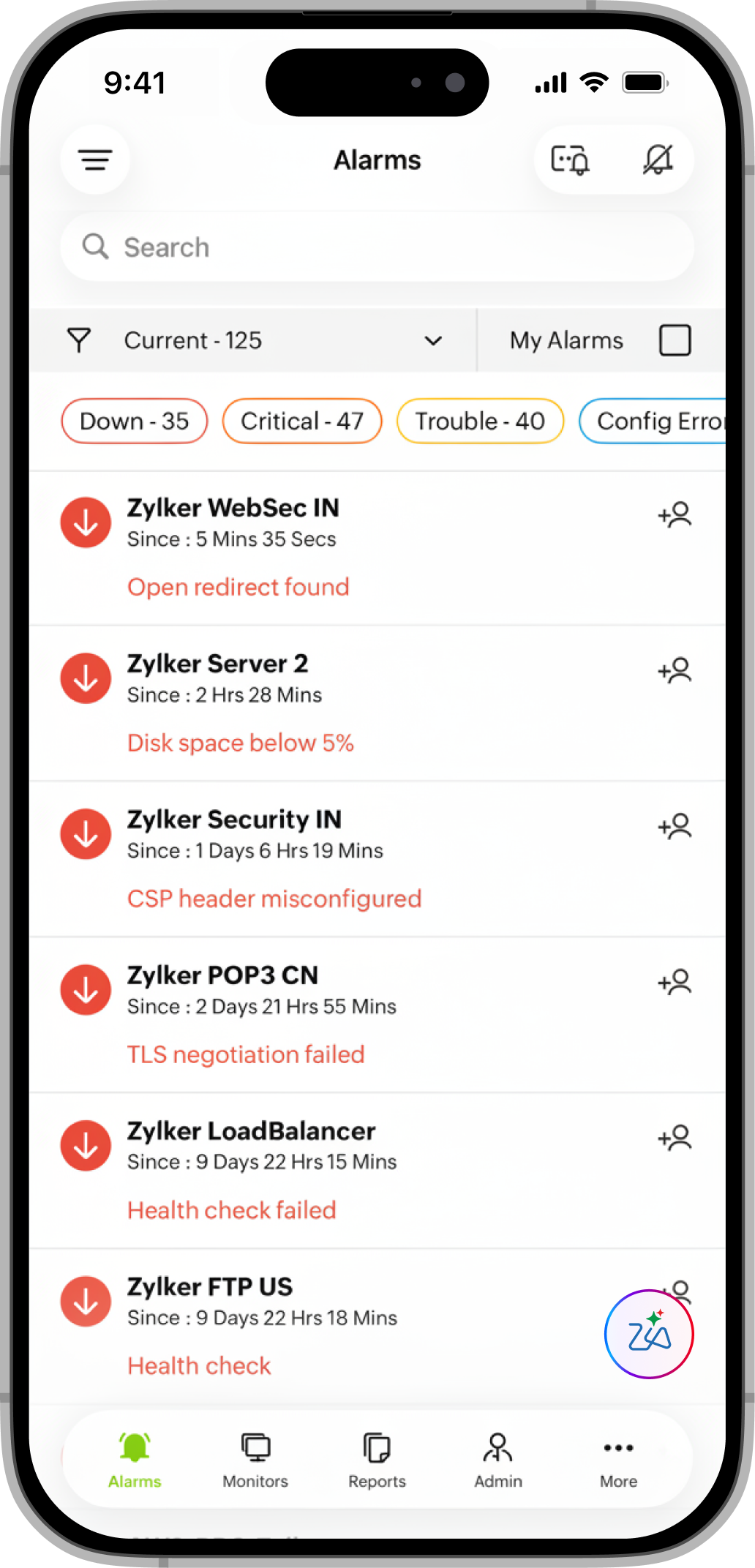
Task: Filter by Down - 35 chip
Action: pyautogui.click(x=135, y=421)
